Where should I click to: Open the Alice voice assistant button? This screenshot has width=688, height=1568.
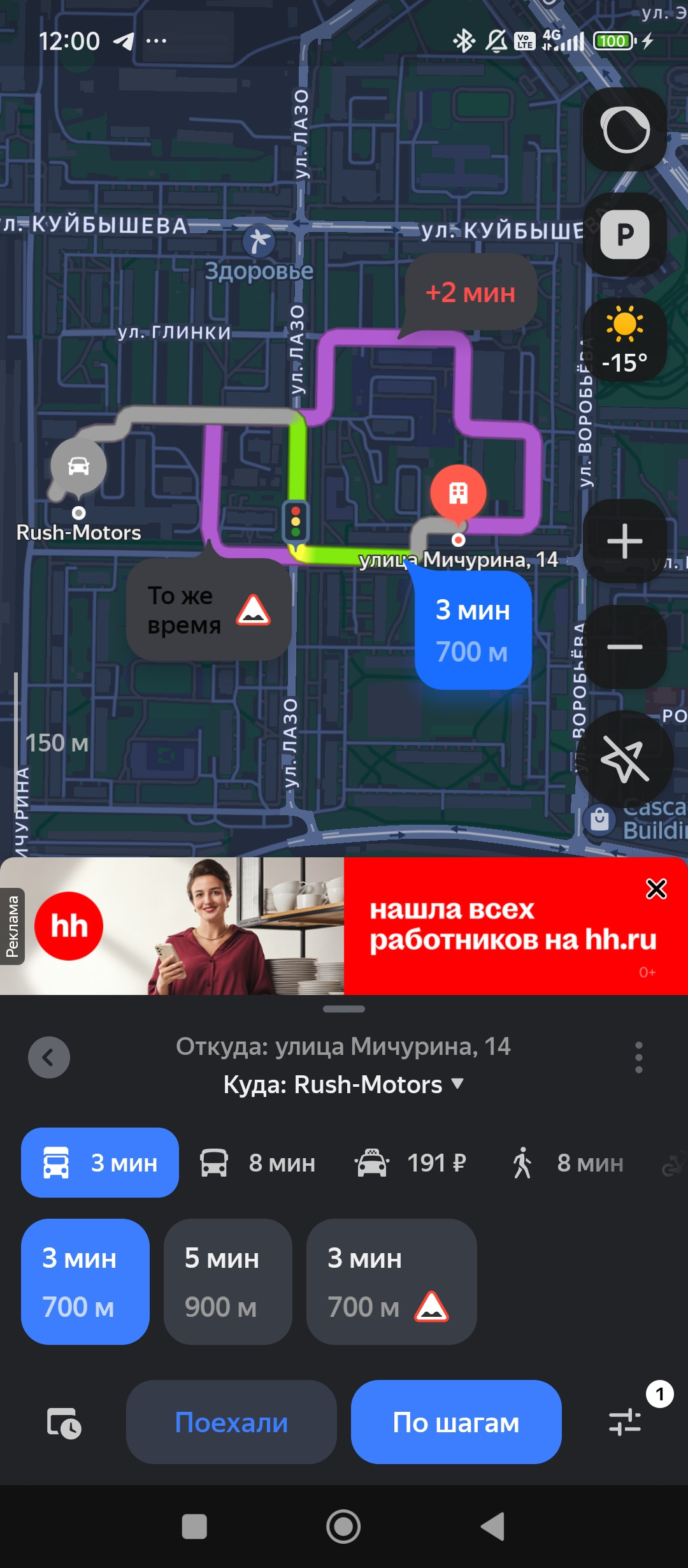point(624,129)
